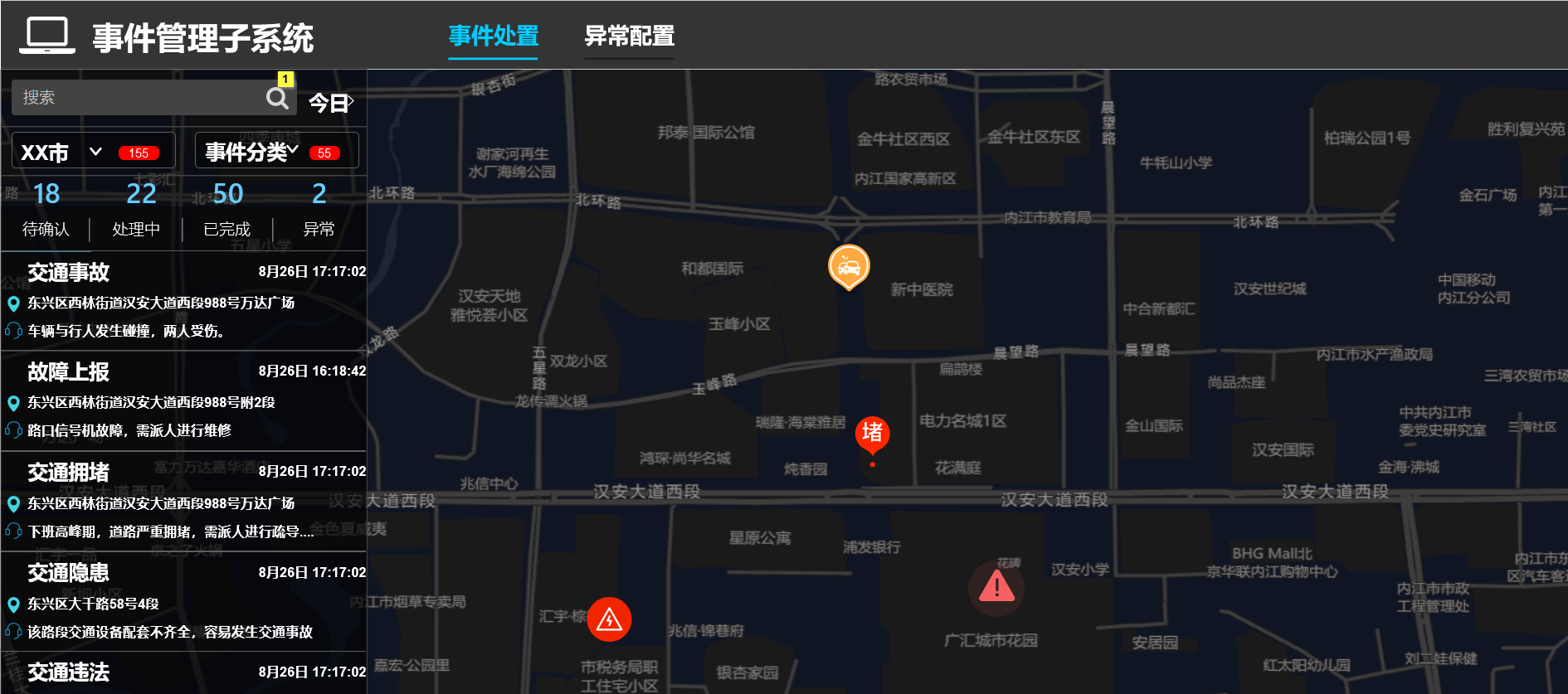Select the red hazard marker near 汇宇
Screen dimensions: 1568x694
[x=609, y=619]
